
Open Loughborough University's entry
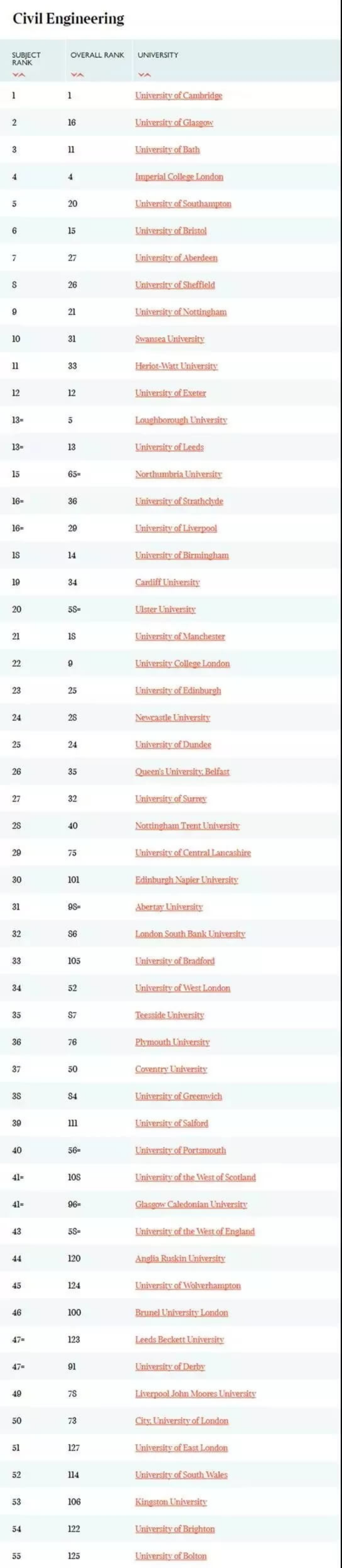pos(180,420)
